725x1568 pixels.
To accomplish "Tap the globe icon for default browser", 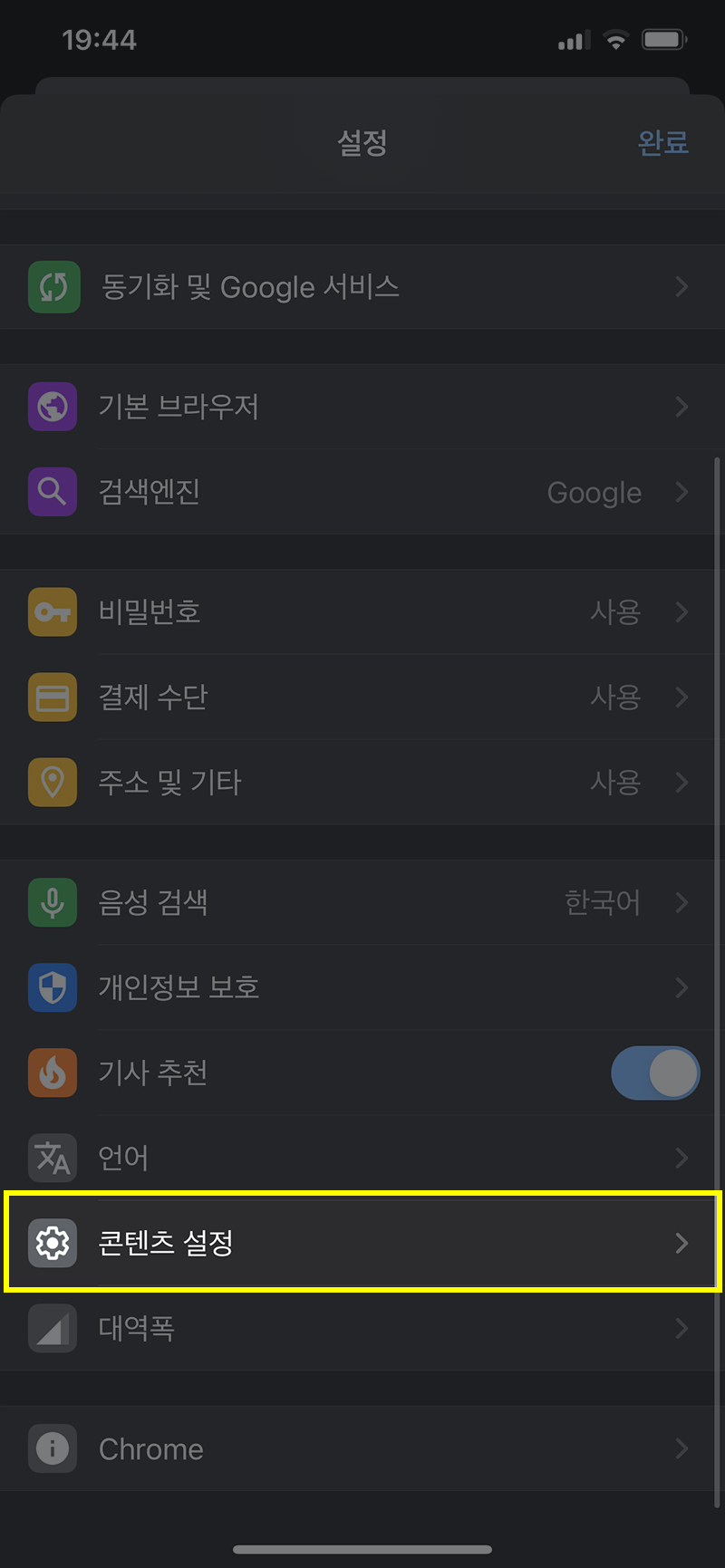I will (x=53, y=407).
